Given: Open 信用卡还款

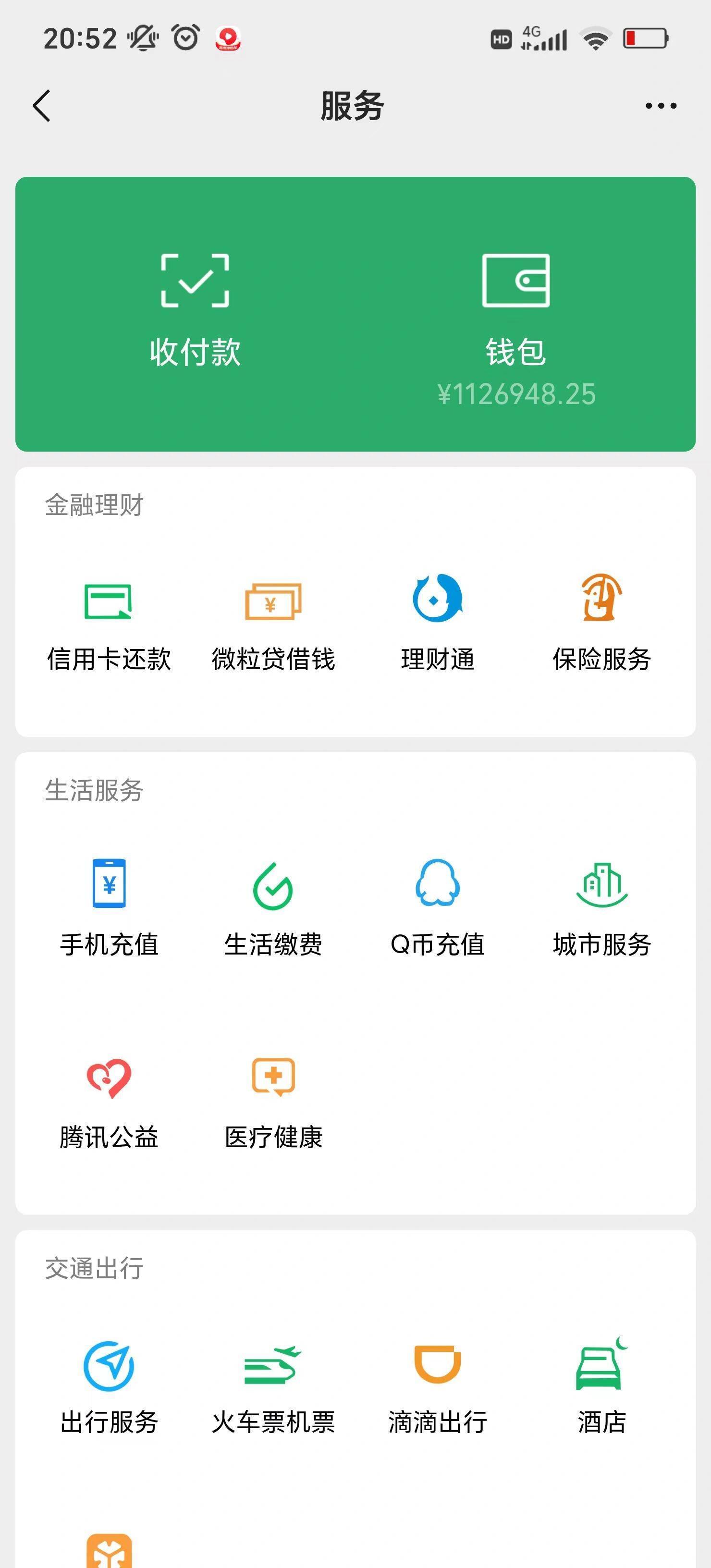Looking at the screenshot, I should (109, 623).
